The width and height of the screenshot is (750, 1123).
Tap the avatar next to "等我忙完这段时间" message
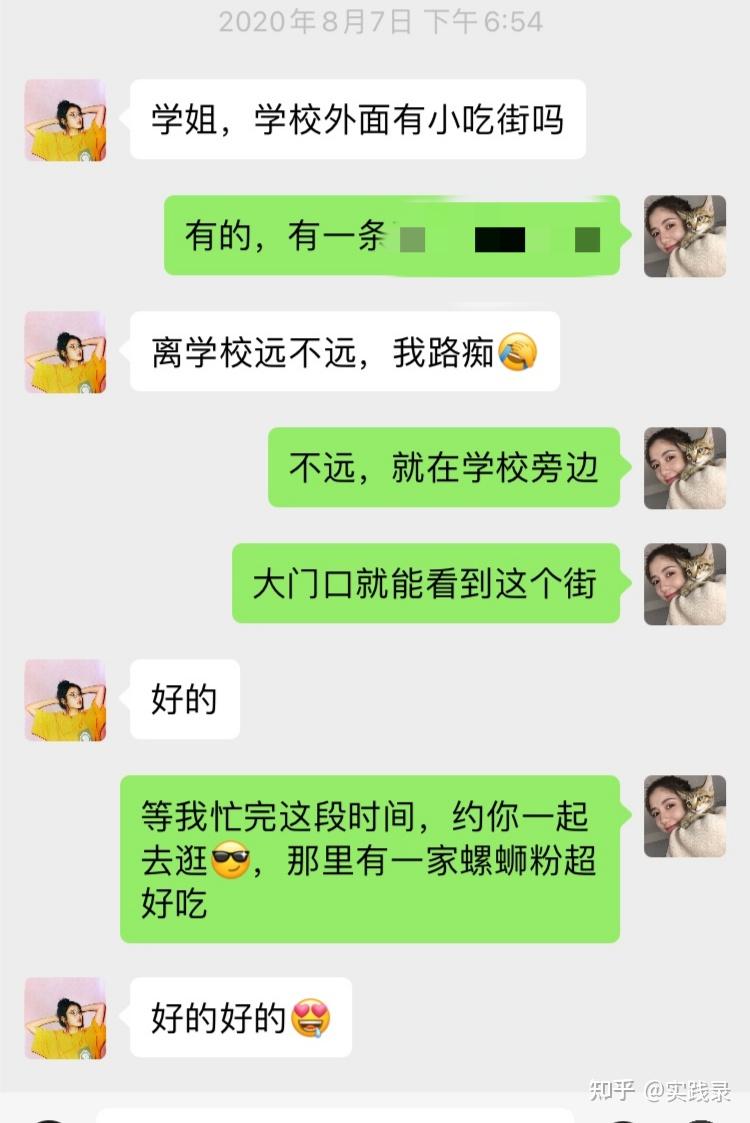tap(685, 816)
